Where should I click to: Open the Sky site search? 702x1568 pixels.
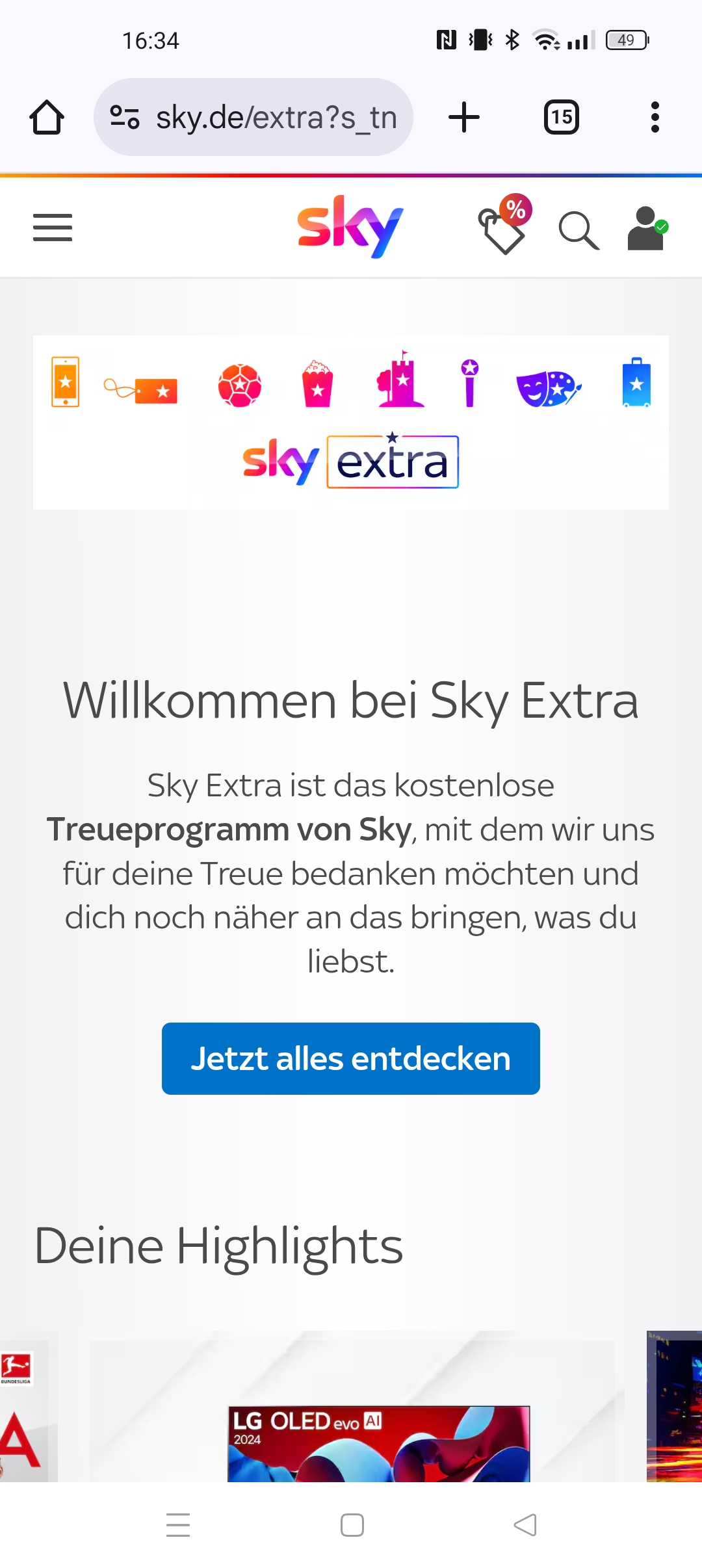tap(578, 230)
